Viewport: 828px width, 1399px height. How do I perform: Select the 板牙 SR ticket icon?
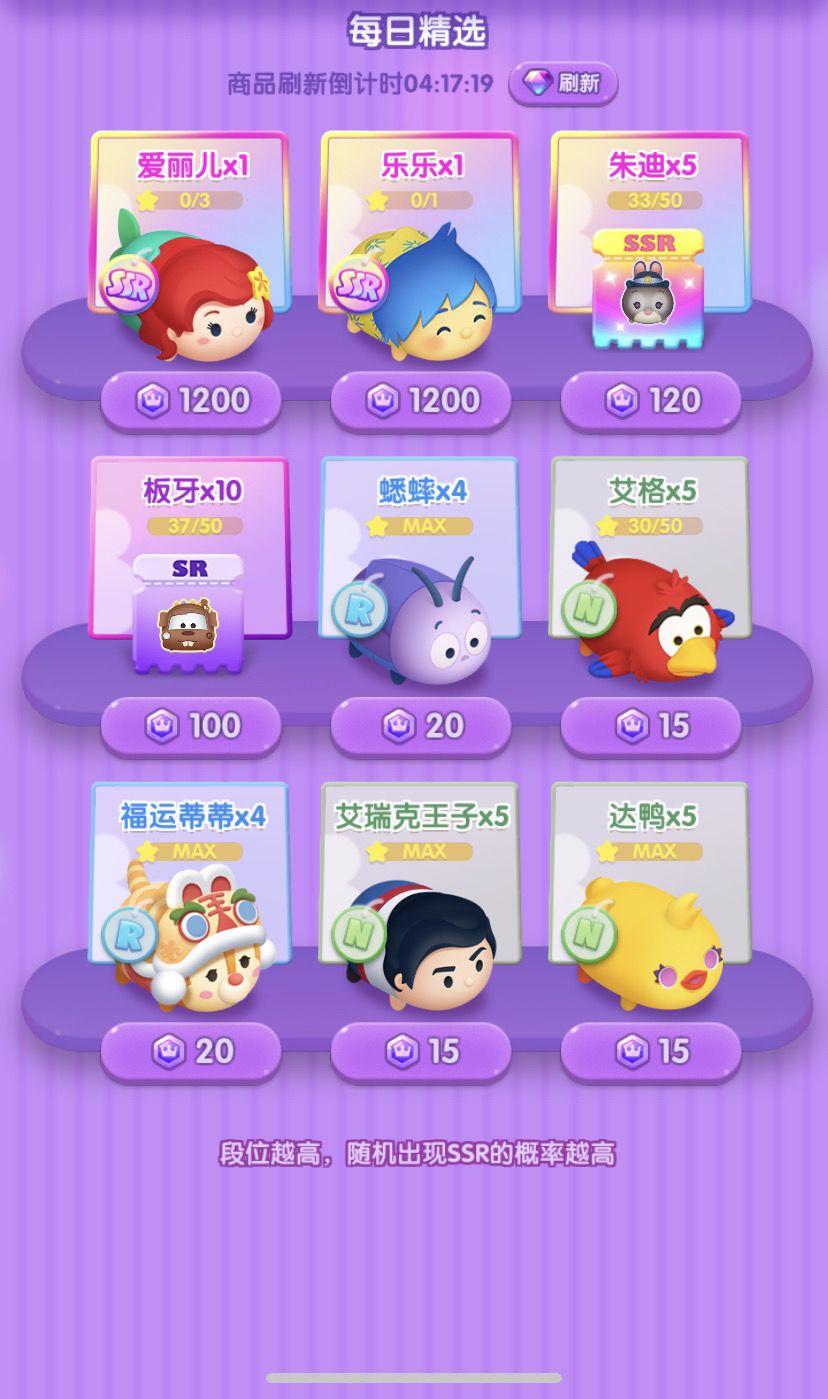tap(189, 610)
